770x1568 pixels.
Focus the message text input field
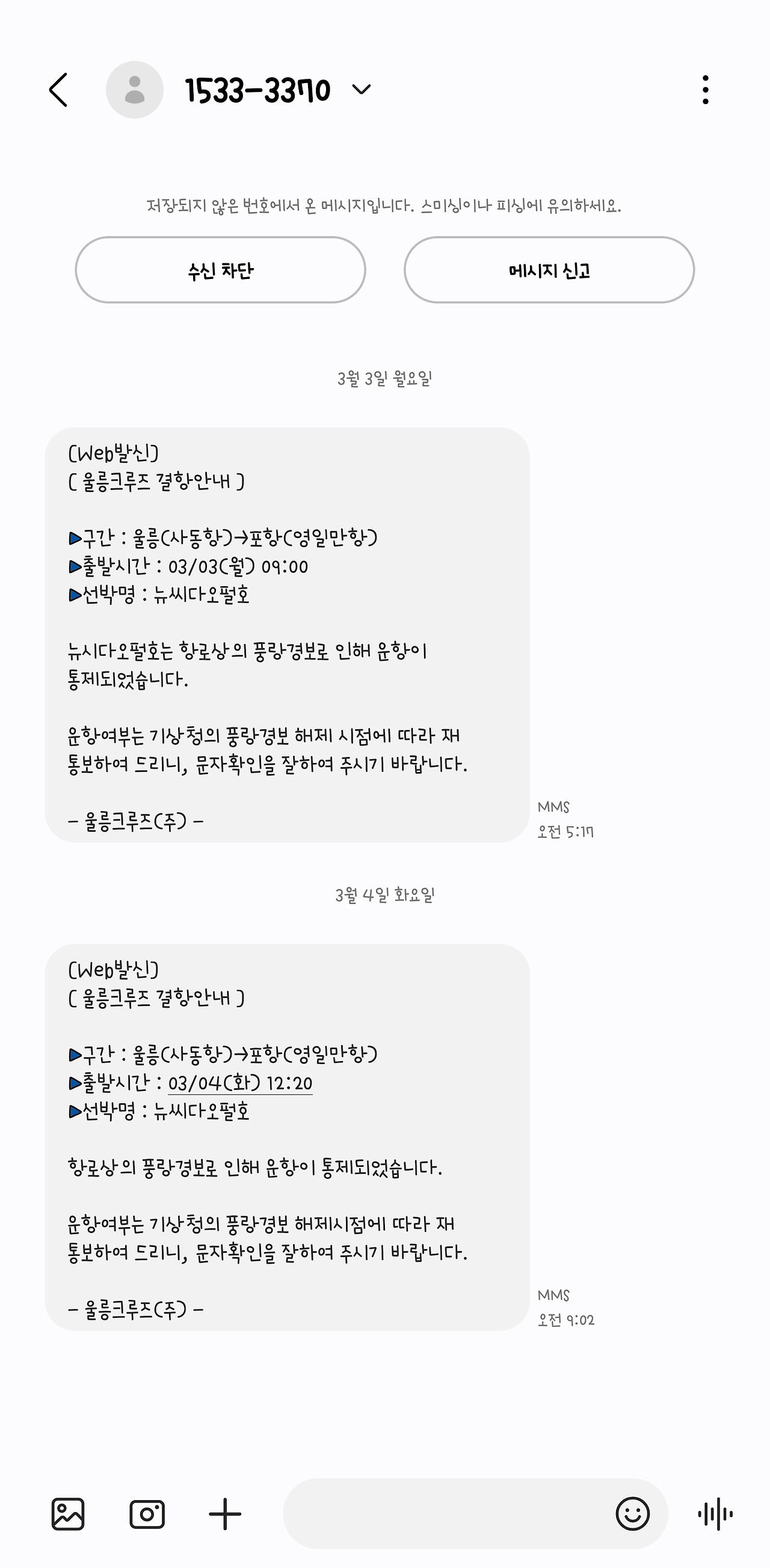pos(448,1514)
